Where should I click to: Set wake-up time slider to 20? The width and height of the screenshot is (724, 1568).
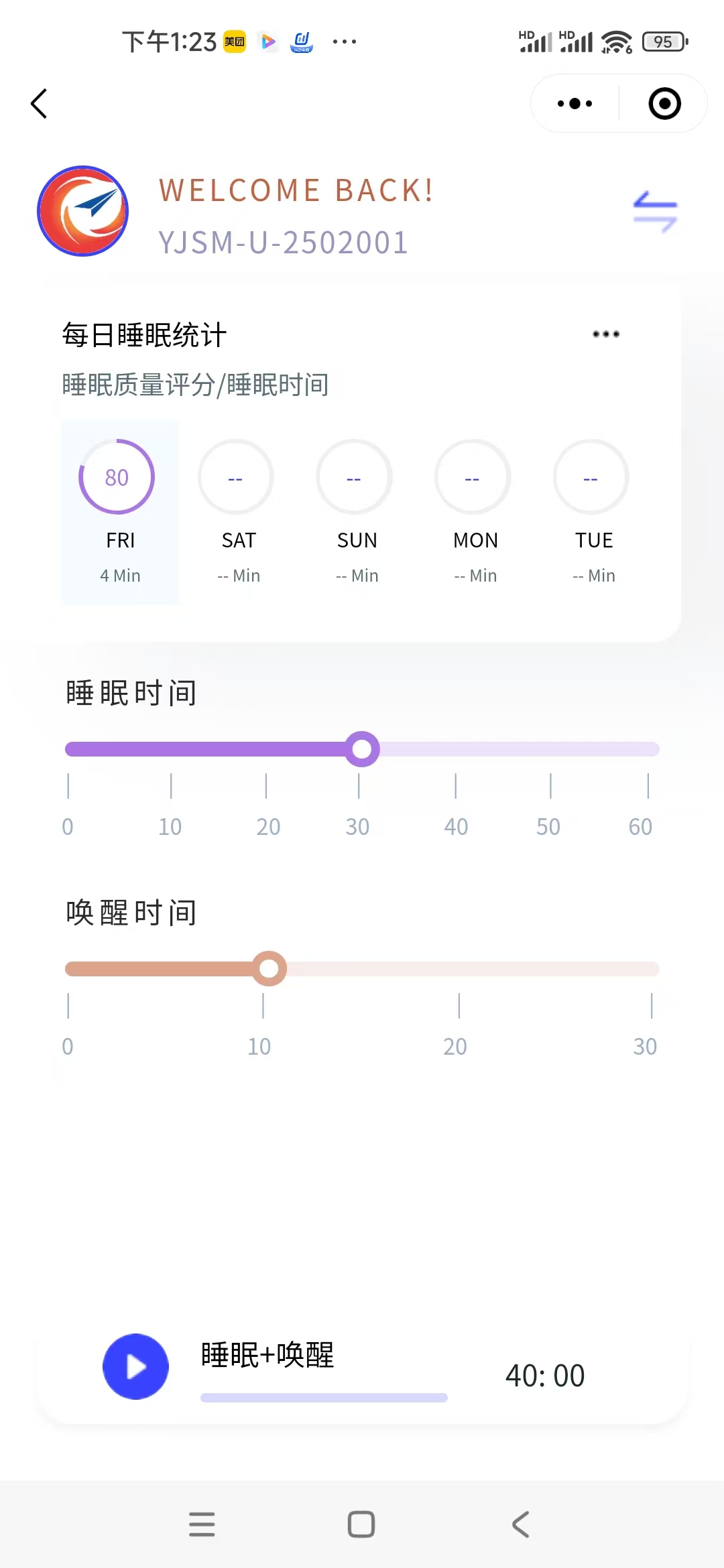tap(459, 969)
